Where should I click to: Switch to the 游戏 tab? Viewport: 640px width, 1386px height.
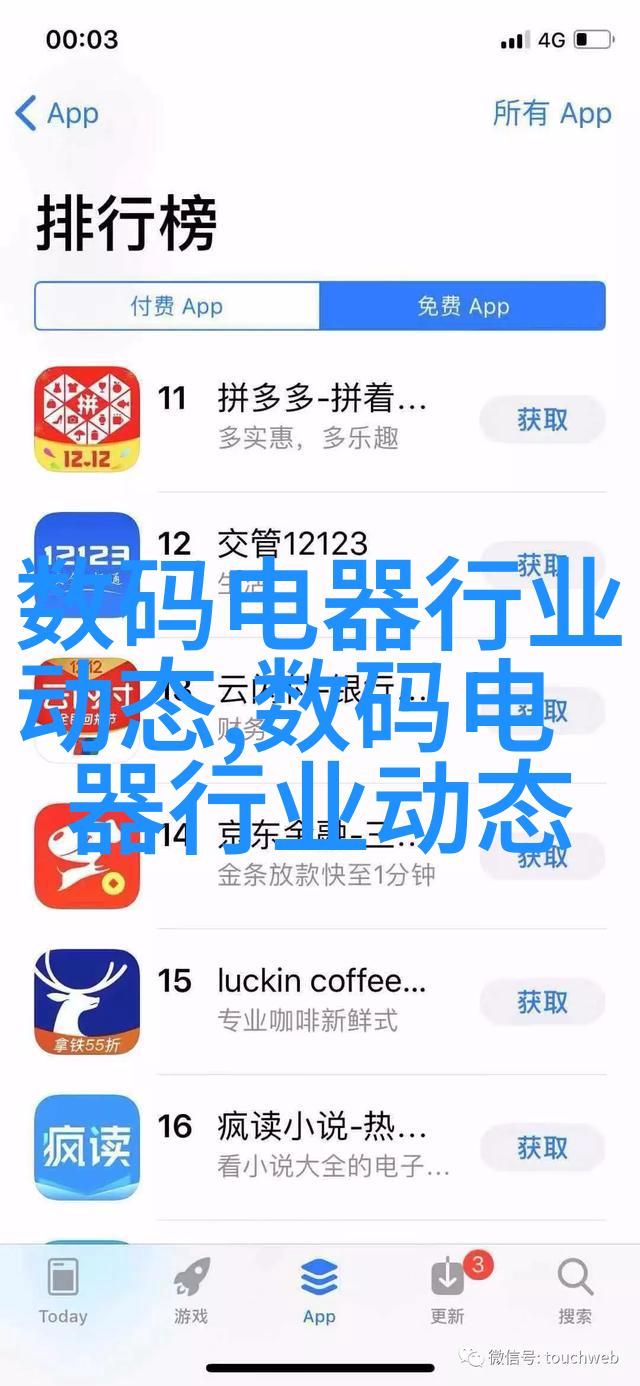191,1291
